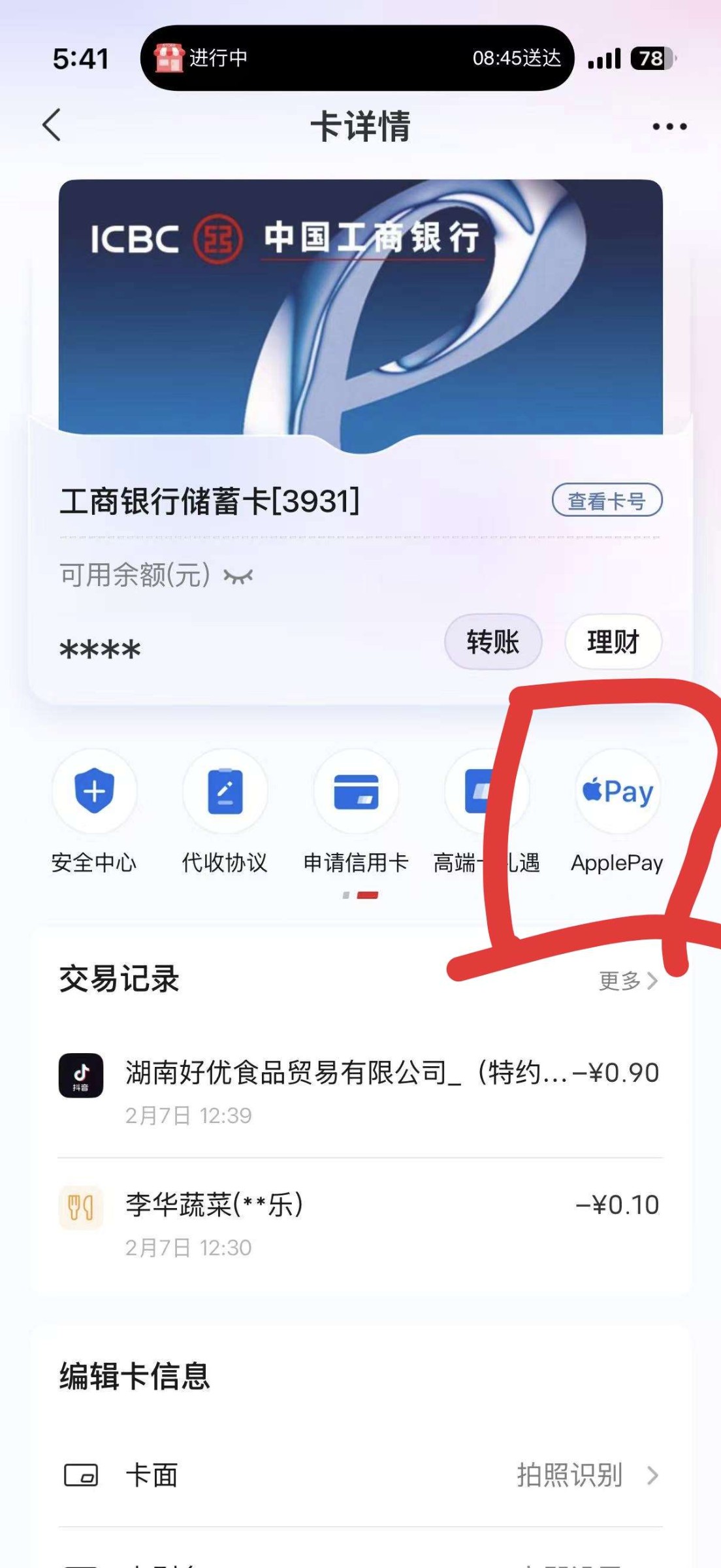721x1568 pixels.
Task: Open 转账 transfer
Action: click(x=493, y=642)
